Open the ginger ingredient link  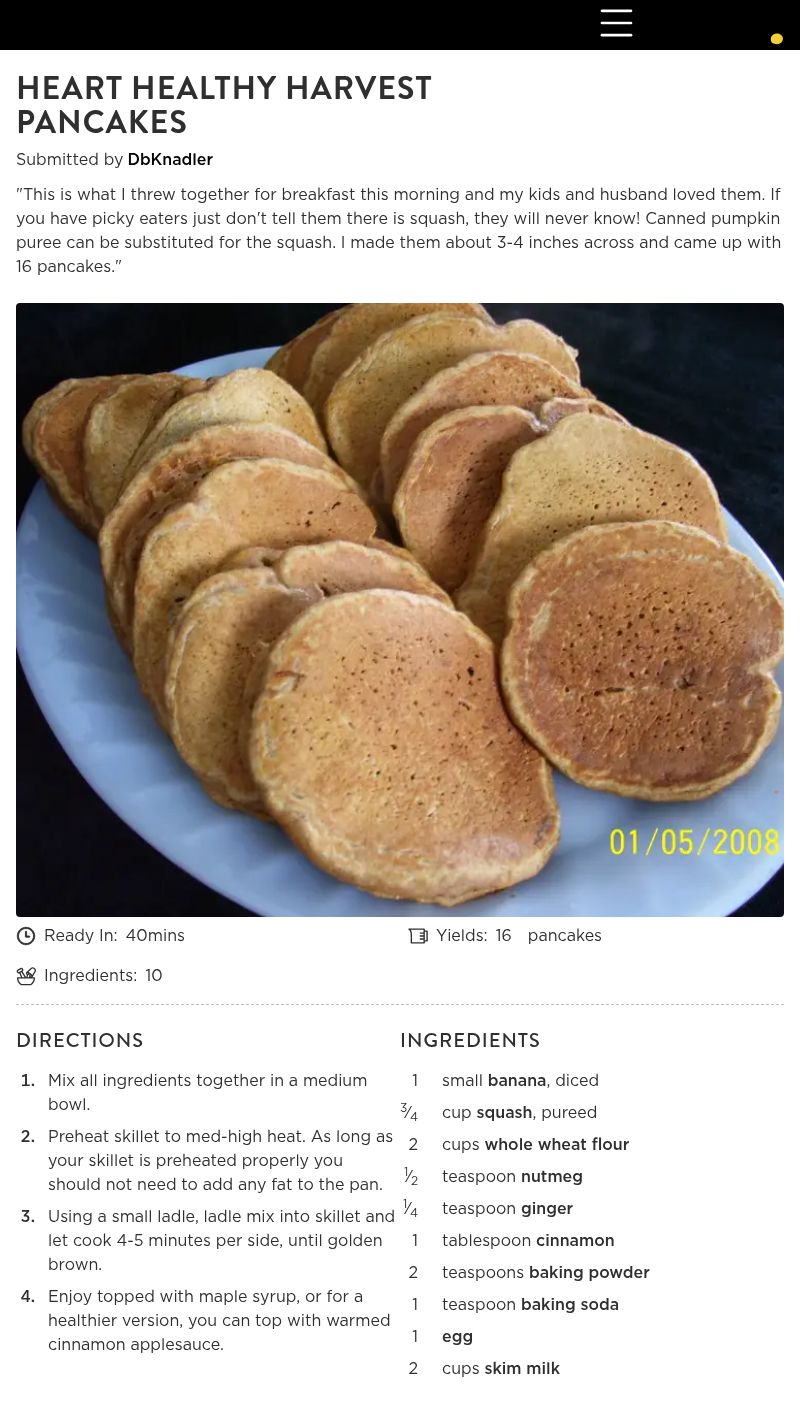click(546, 1209)
